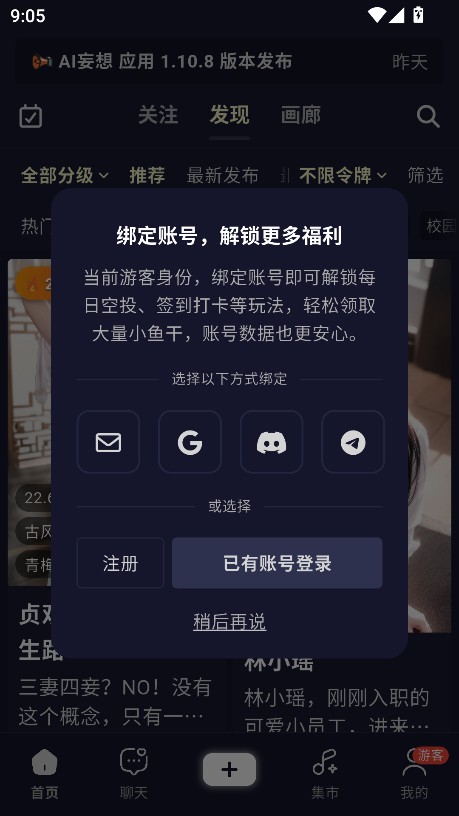Bind account using the email icon
Screen dimensions: 459x816
[x=108, y=442]
